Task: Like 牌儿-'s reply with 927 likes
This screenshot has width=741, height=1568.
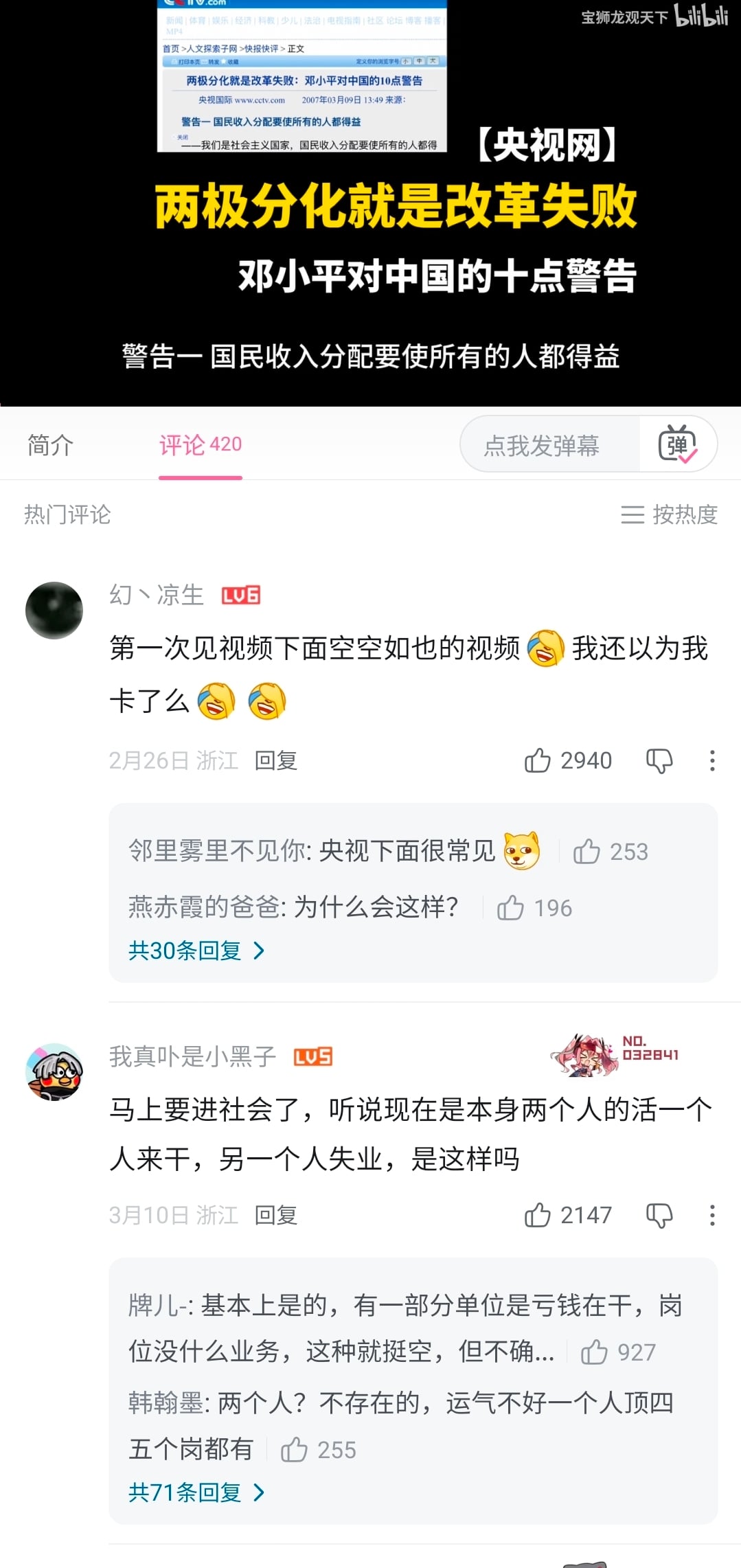Action: tap(595, 1352)
